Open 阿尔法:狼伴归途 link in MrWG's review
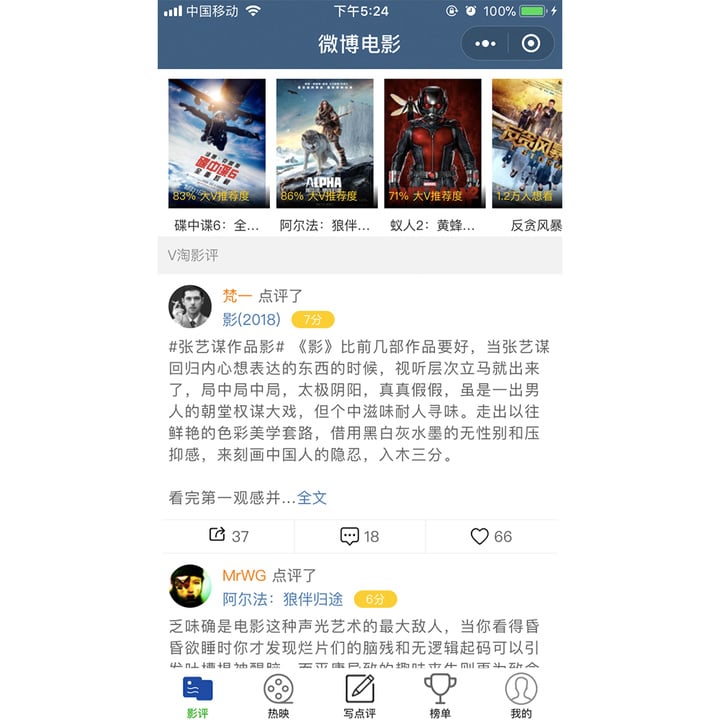The height and width of the screenshot is (720, 720). 283,599
